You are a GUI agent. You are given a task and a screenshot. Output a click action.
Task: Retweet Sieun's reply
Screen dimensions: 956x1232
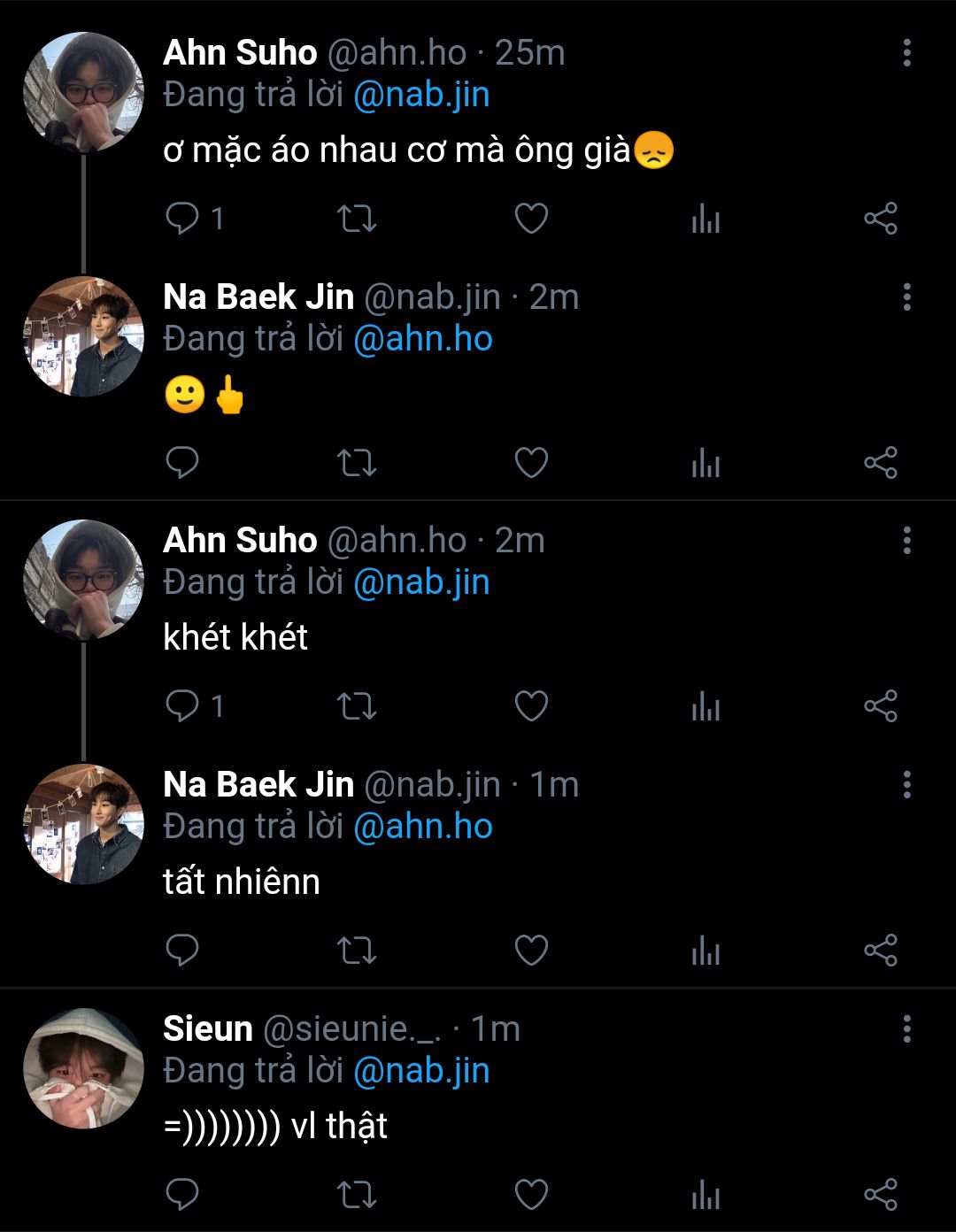[x=357, y=1194]
